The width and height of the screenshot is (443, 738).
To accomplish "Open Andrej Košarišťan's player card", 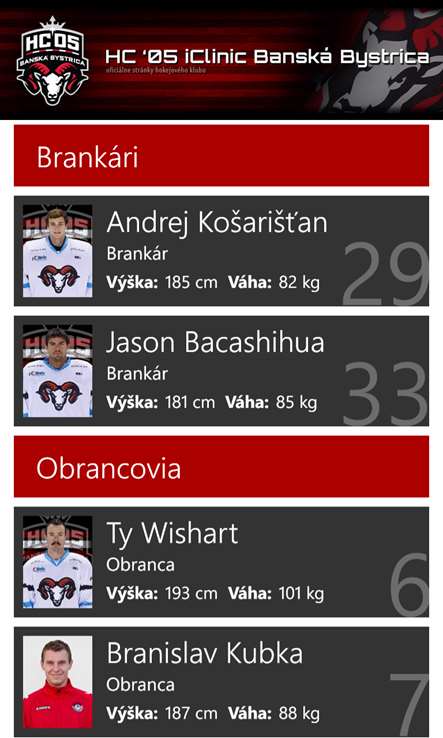I will (221, 251).
